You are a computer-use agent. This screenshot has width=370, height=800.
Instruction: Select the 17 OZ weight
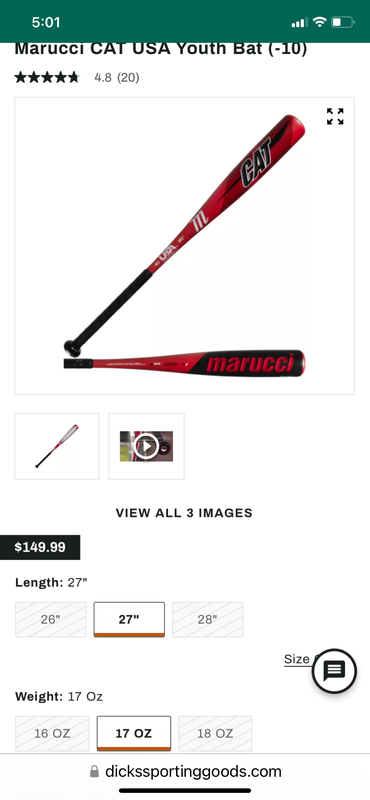pyautogui.click(x=134, y=734)
